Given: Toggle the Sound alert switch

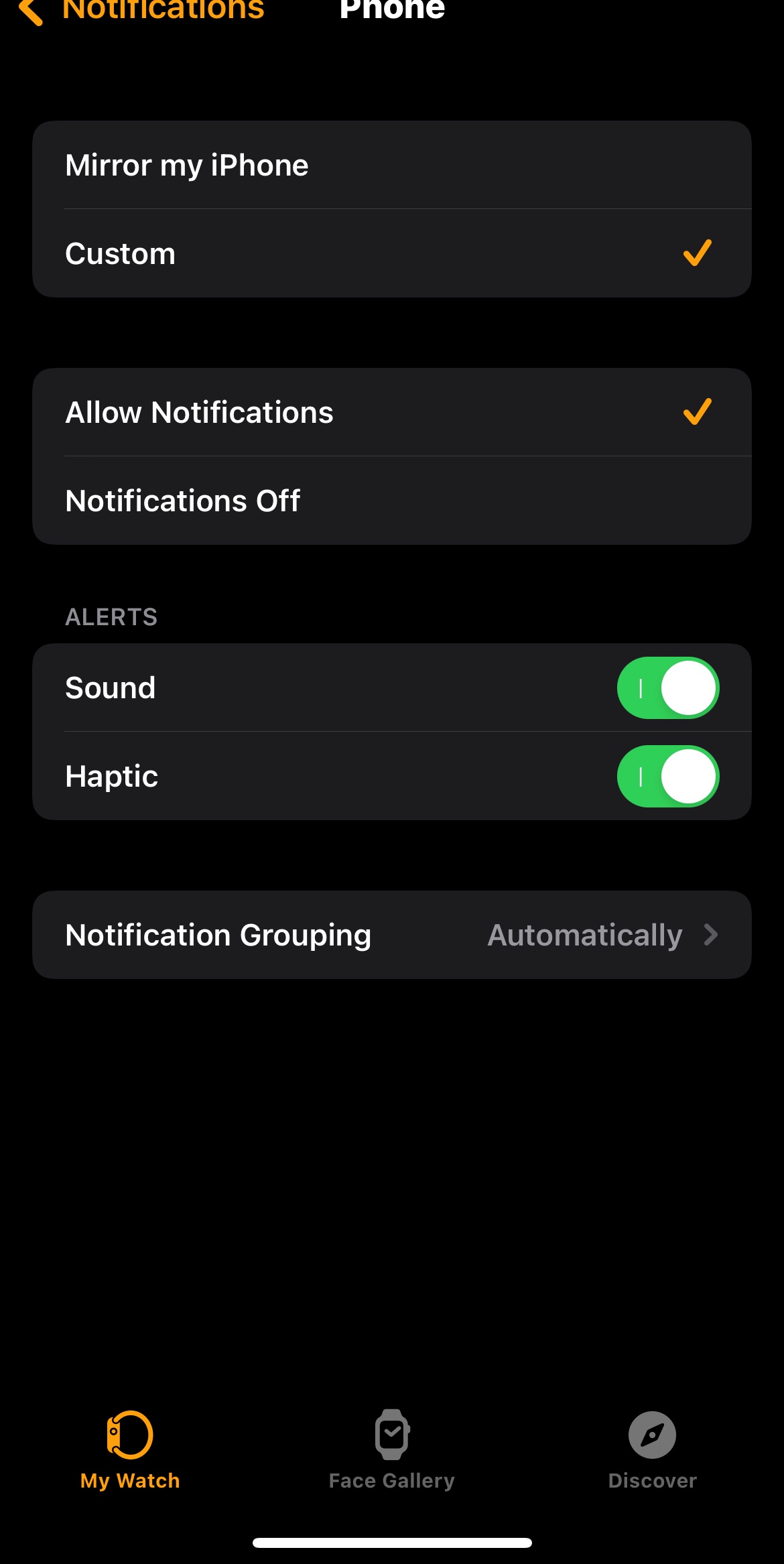Looking at the screenshot, I should point(667,688).
